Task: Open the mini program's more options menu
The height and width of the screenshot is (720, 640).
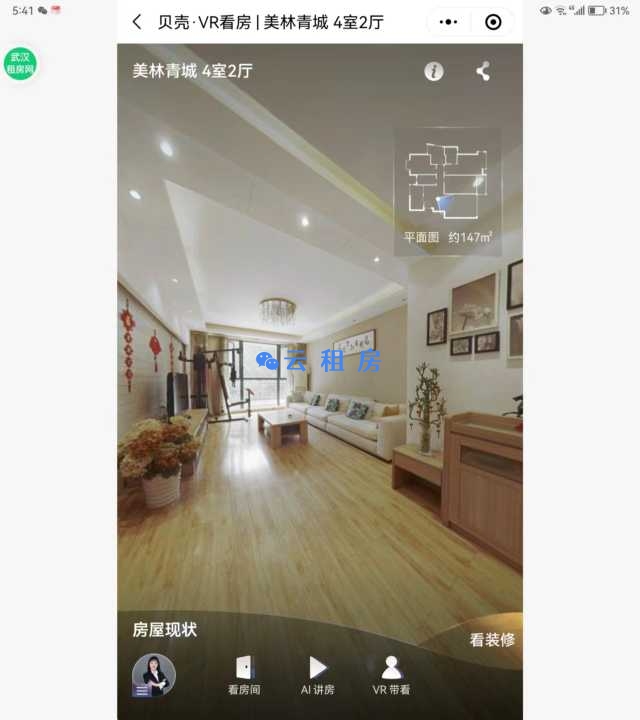Action: point(449,22)
